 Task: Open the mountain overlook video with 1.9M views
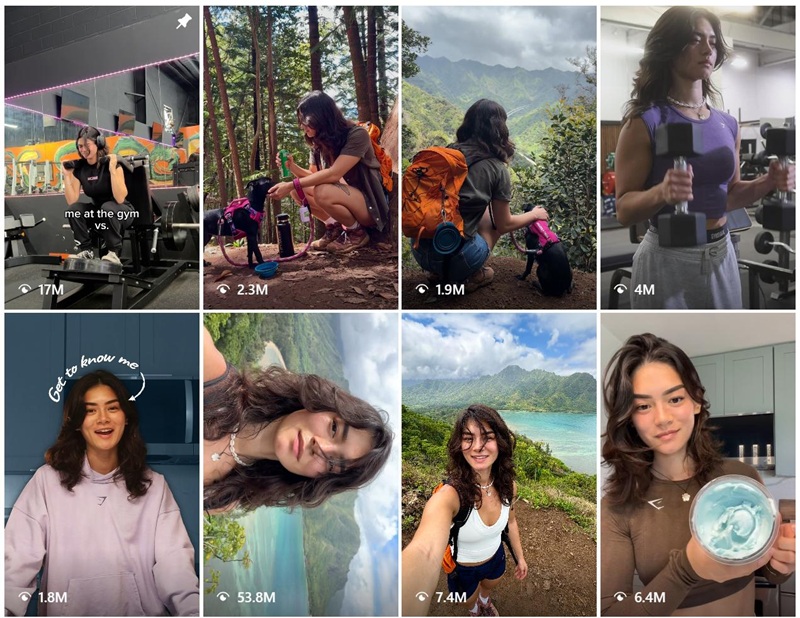498,157
